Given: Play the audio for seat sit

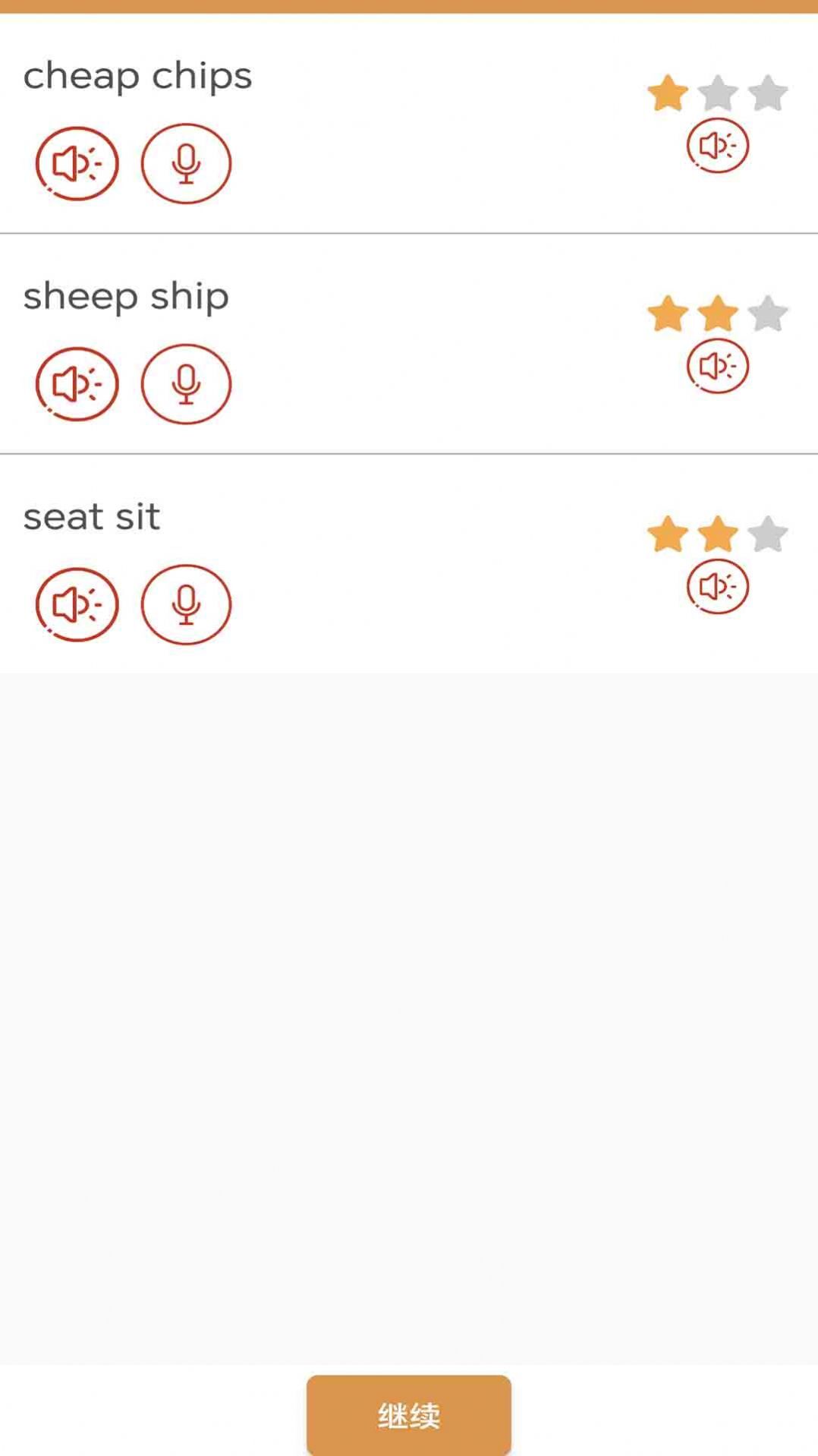Looking at the screenshot, I should (76, 603).
